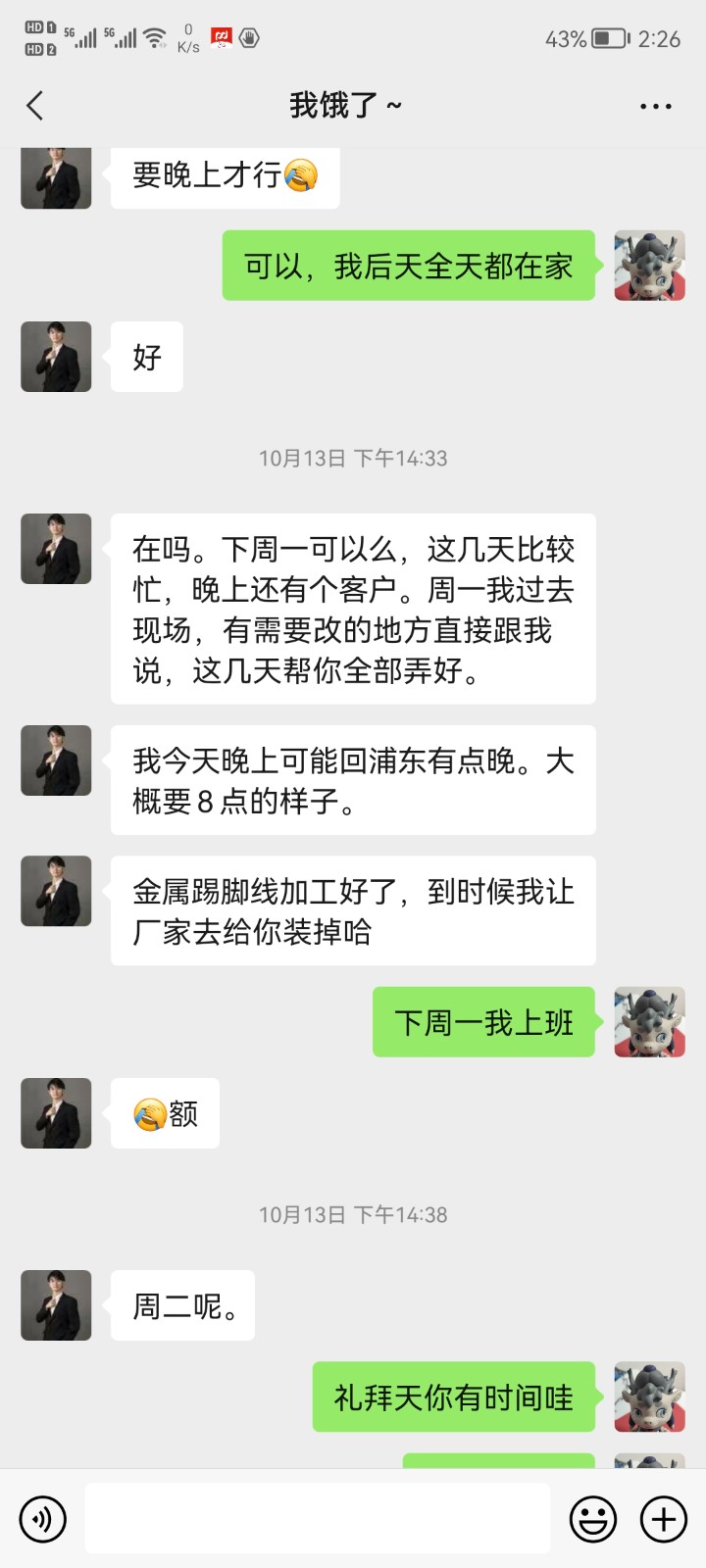706x1568 pixels.
Task: Open the plus attachment menu
Action: (x=664, y=1519)
